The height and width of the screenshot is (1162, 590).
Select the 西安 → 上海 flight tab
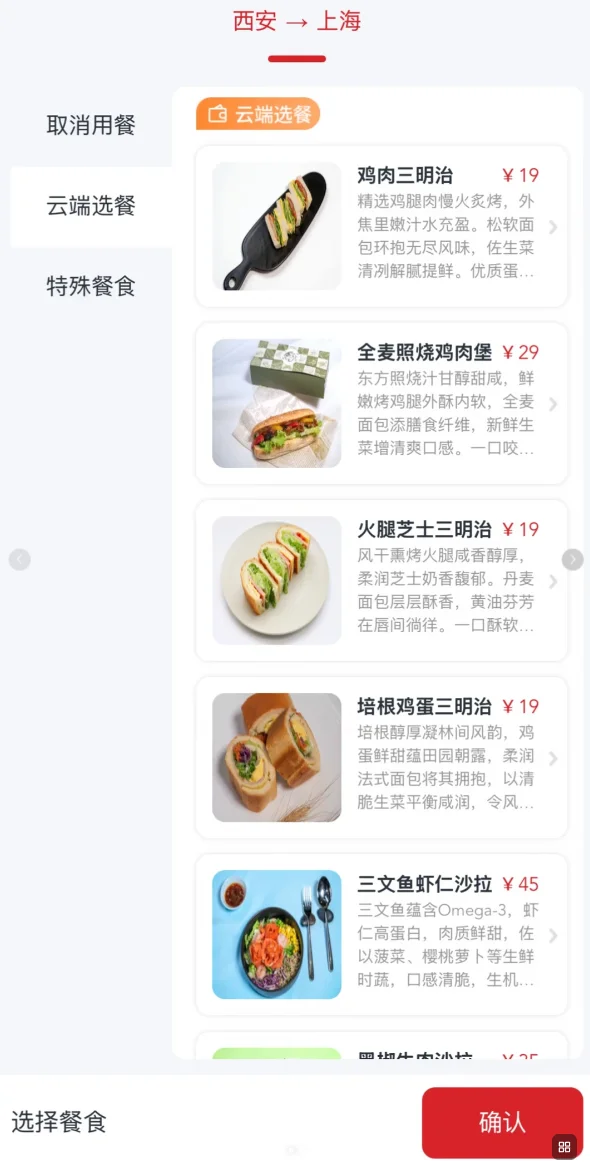click(x=296, y=22)
